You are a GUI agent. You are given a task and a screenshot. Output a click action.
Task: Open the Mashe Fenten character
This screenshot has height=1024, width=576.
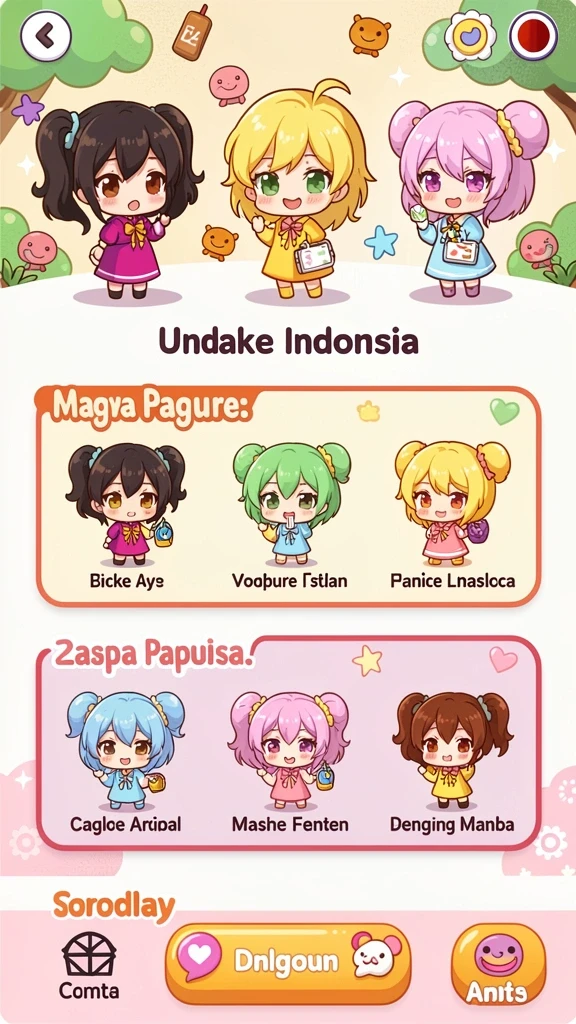click(x=290, y=762)
